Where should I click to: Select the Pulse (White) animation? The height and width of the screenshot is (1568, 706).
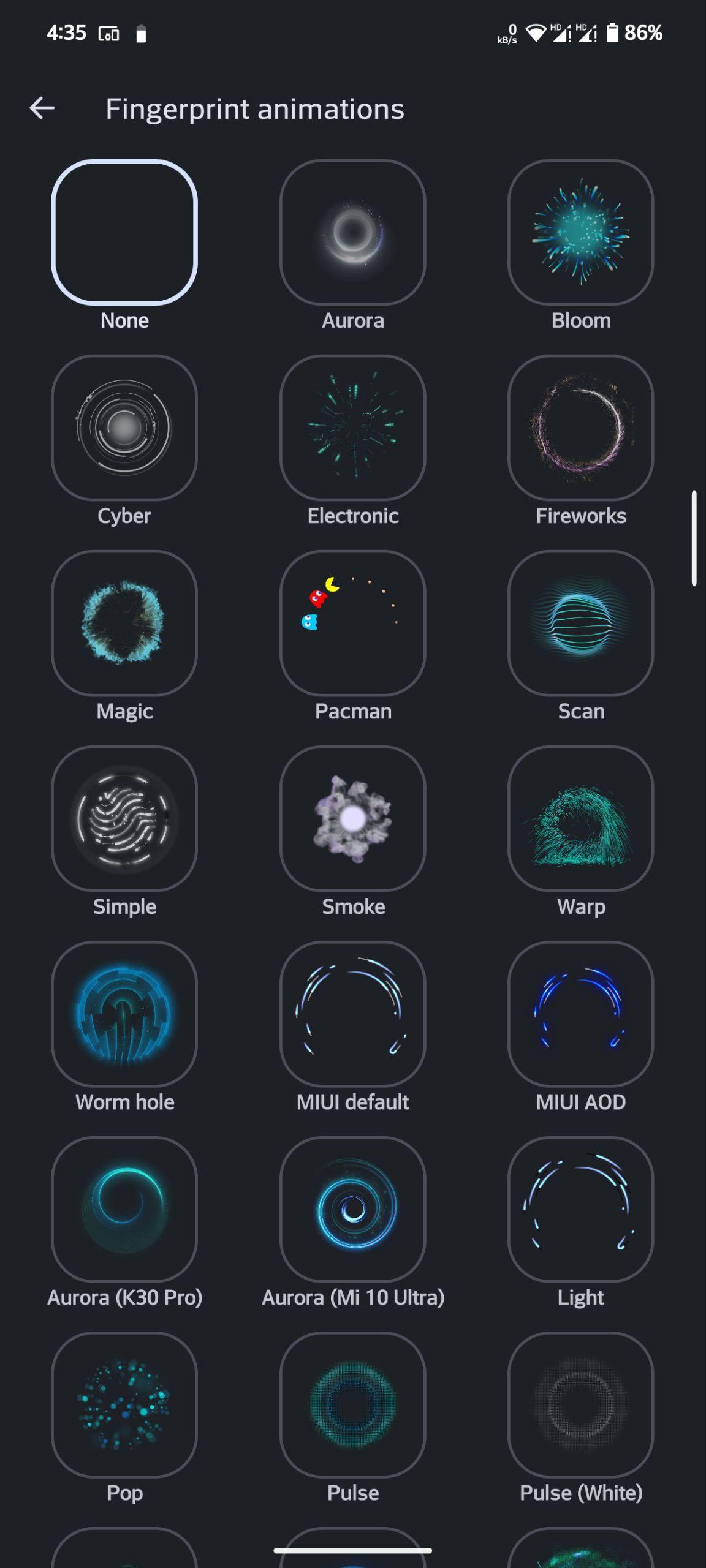[x=581, y=1404]
